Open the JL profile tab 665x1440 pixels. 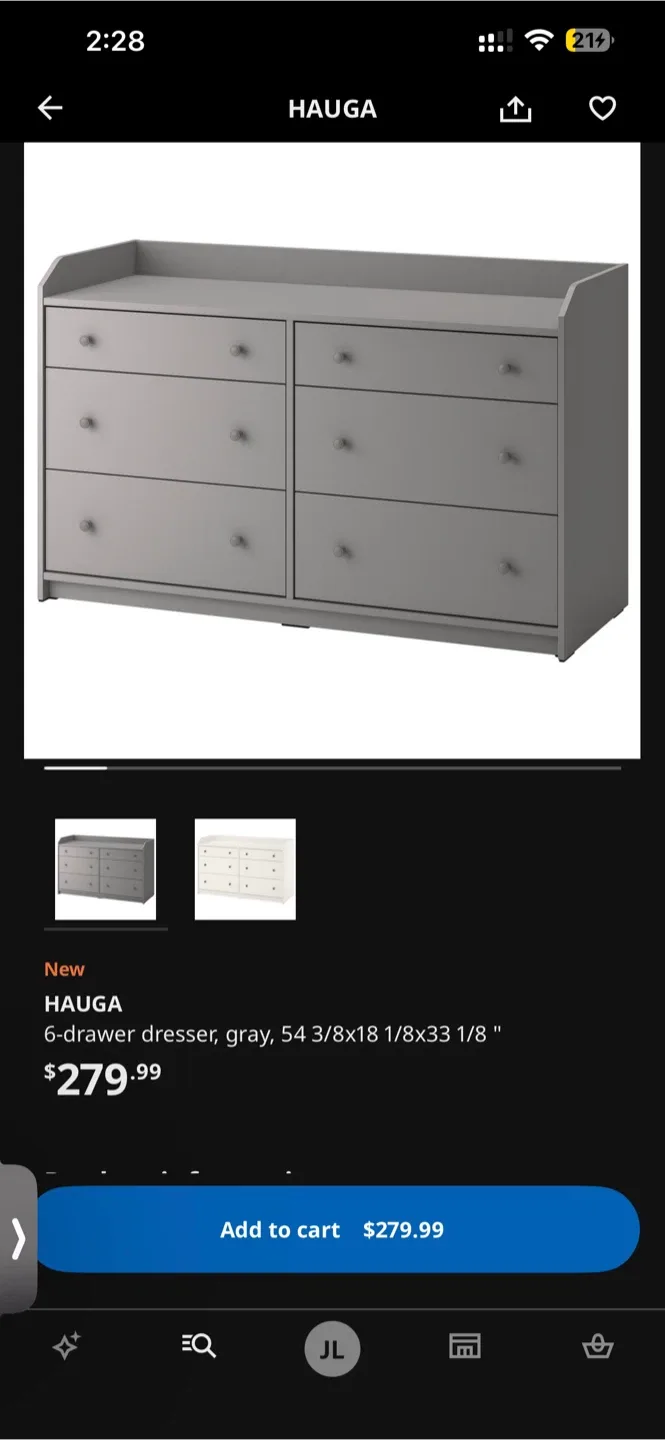pyautogui.click(x=332, y=1349)
